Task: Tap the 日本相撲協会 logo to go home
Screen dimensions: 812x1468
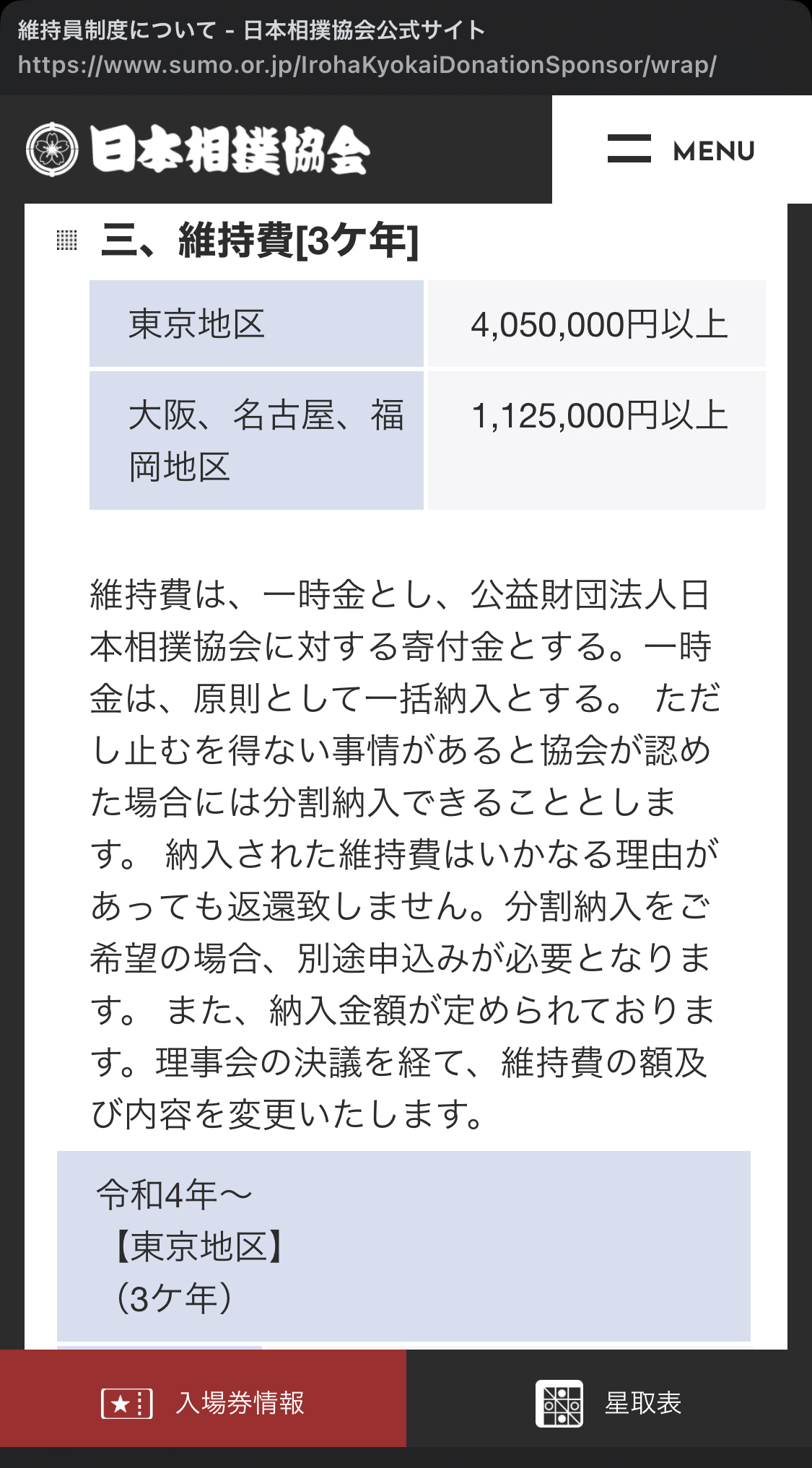Action: point(198,150)
